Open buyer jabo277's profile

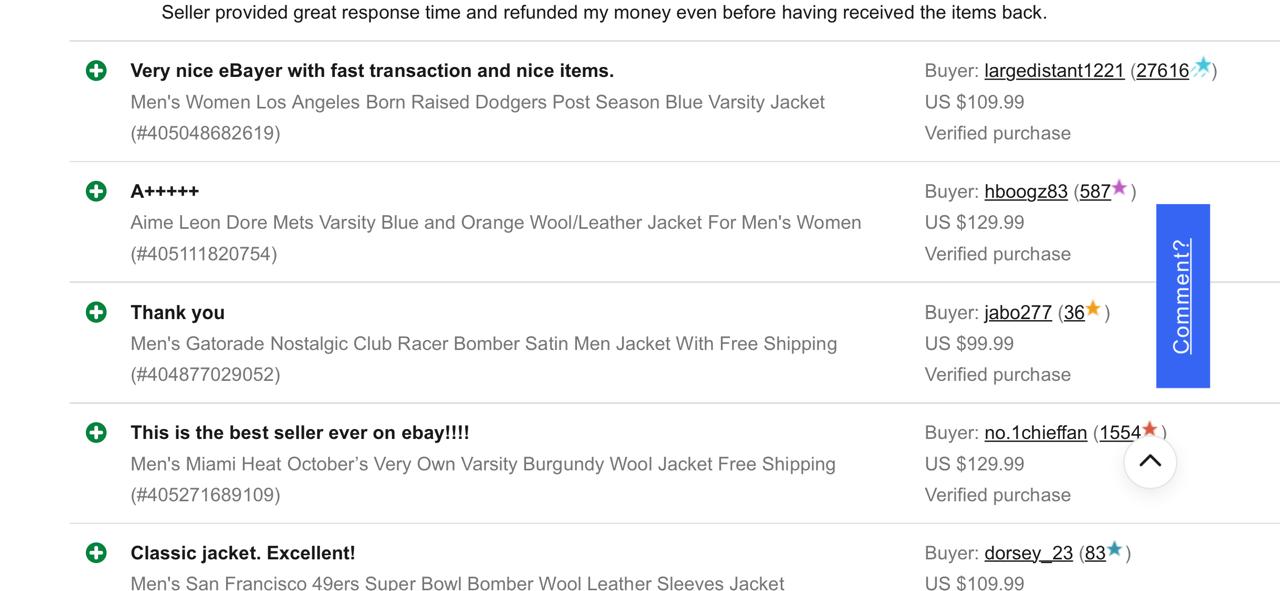1017,313
